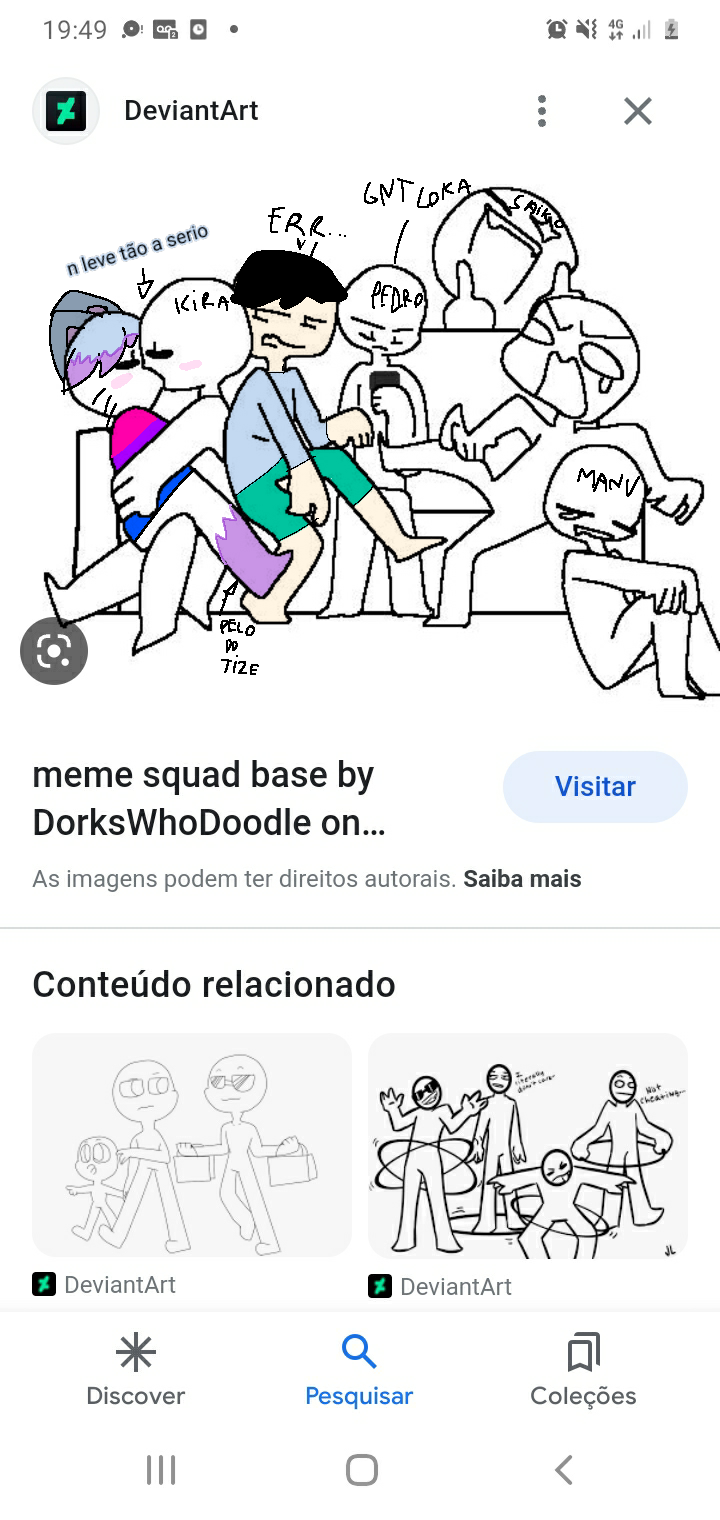Open Google Lens on the image
This screenshot has height=1520, width=720.
coord(54,650)
